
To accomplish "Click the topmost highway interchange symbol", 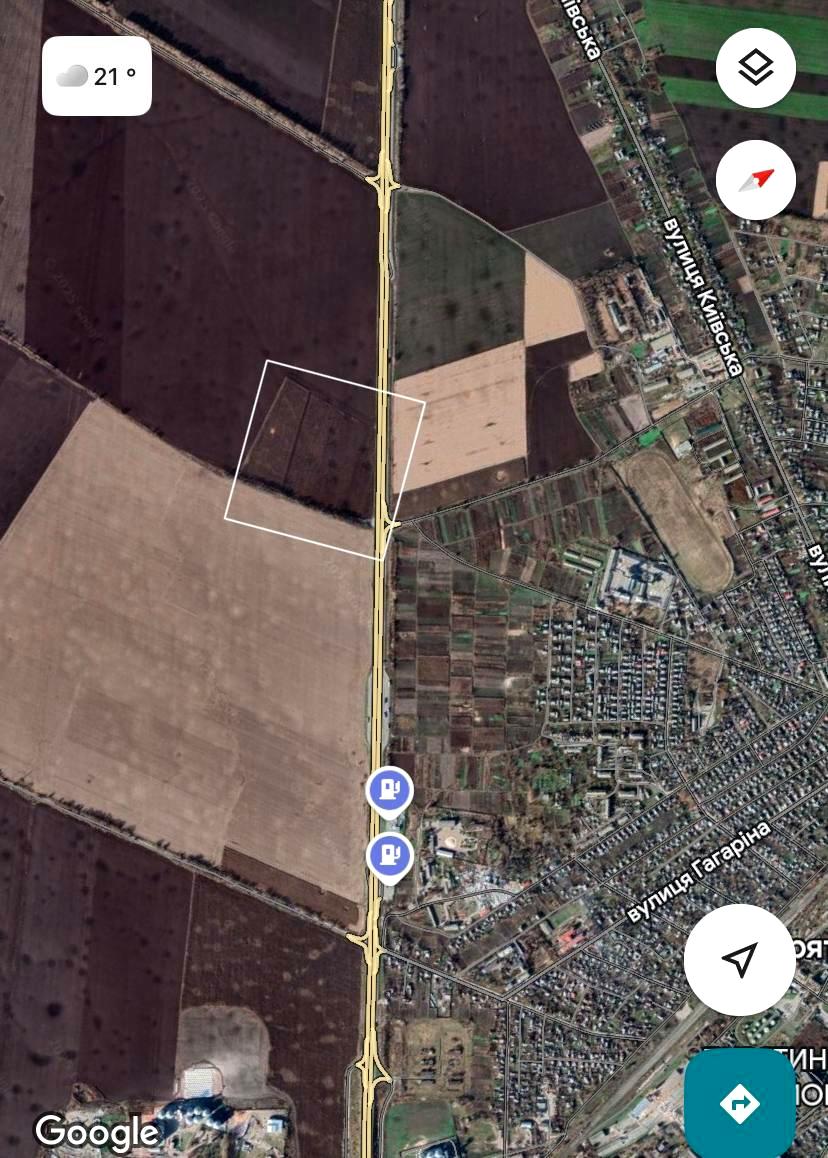I will coord(382,185).
